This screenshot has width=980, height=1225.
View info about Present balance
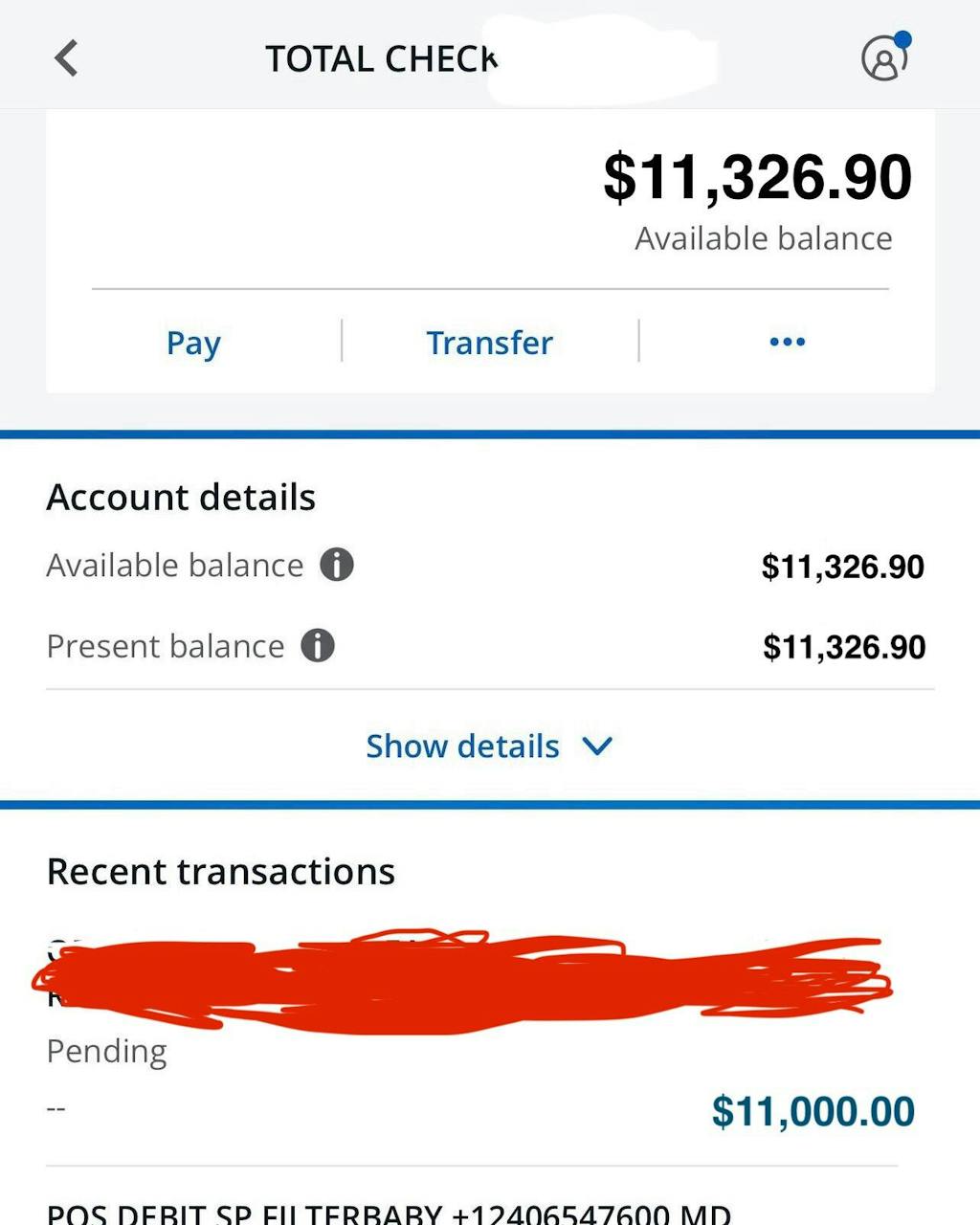point(318,646)
